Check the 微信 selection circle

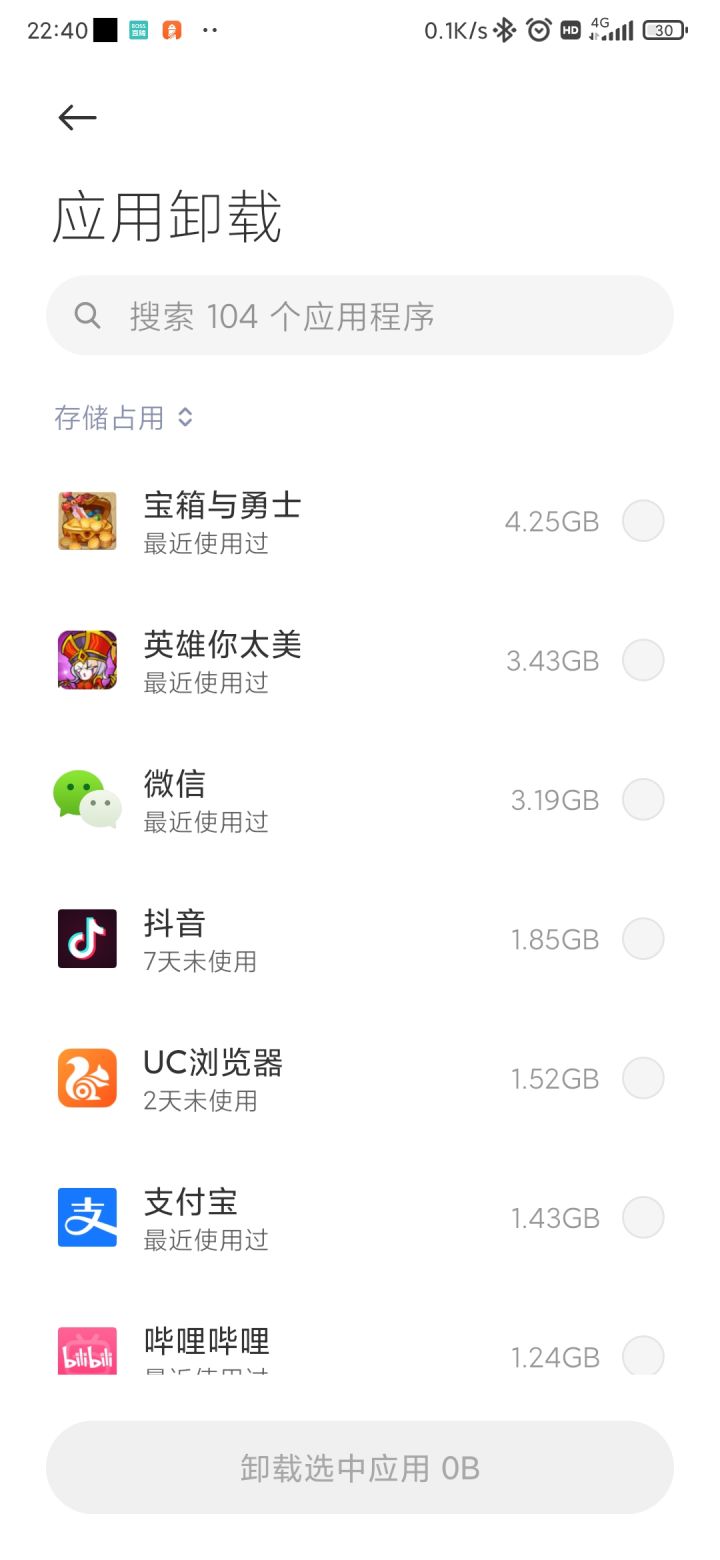click(x=643, y=800)
